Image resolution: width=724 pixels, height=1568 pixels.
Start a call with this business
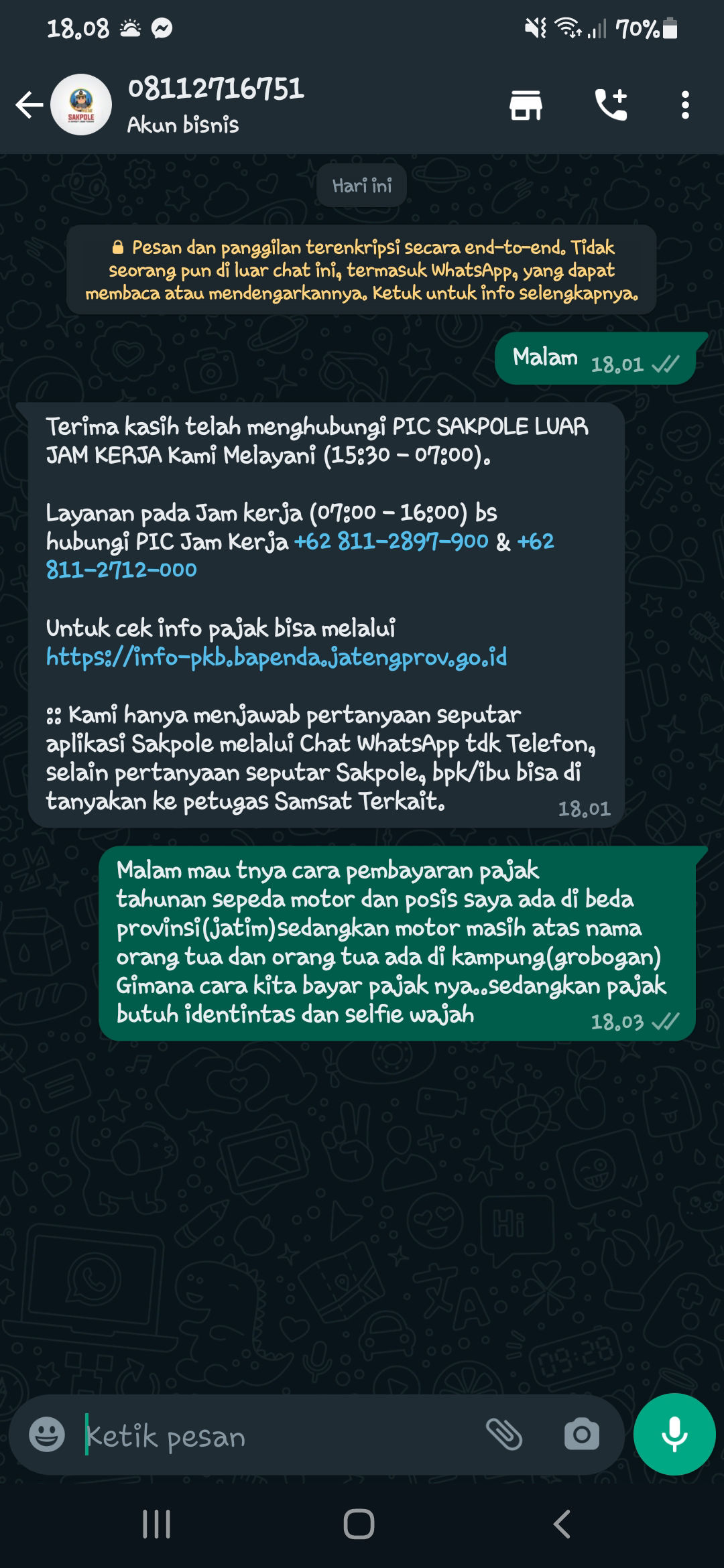(x=611, y=105)
